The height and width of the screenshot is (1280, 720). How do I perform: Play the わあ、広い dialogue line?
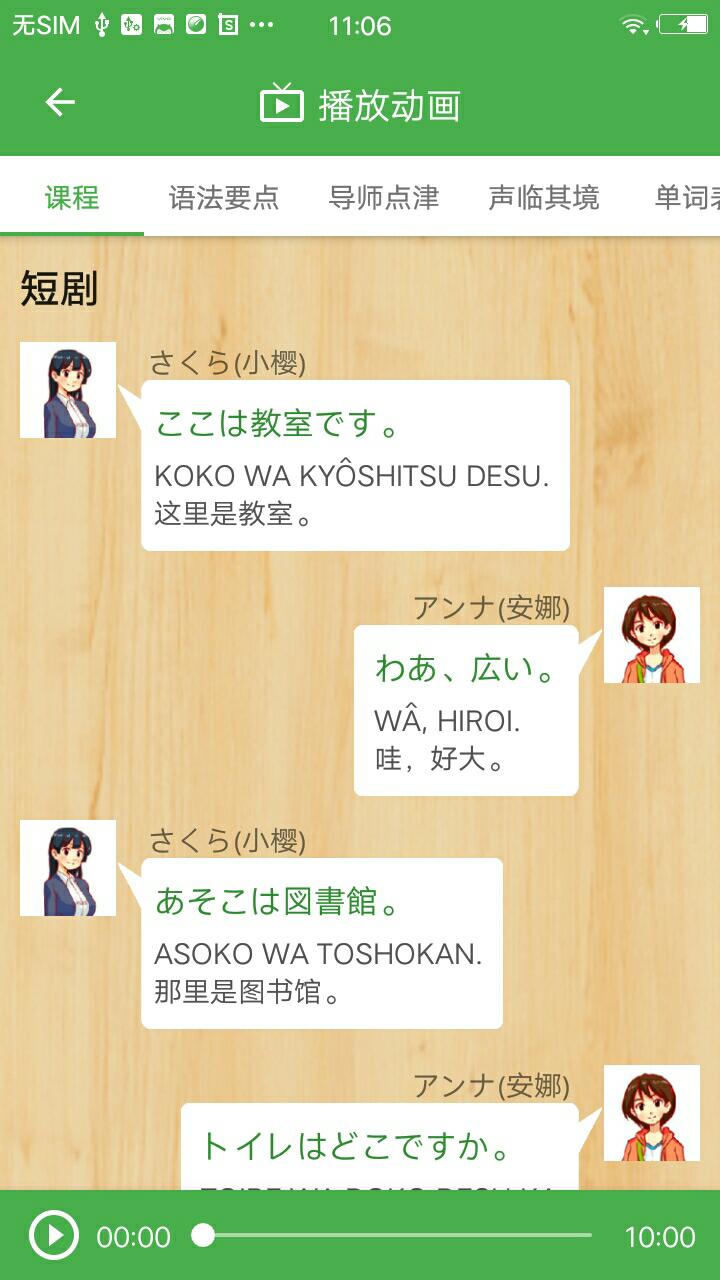tap(466, 710)
